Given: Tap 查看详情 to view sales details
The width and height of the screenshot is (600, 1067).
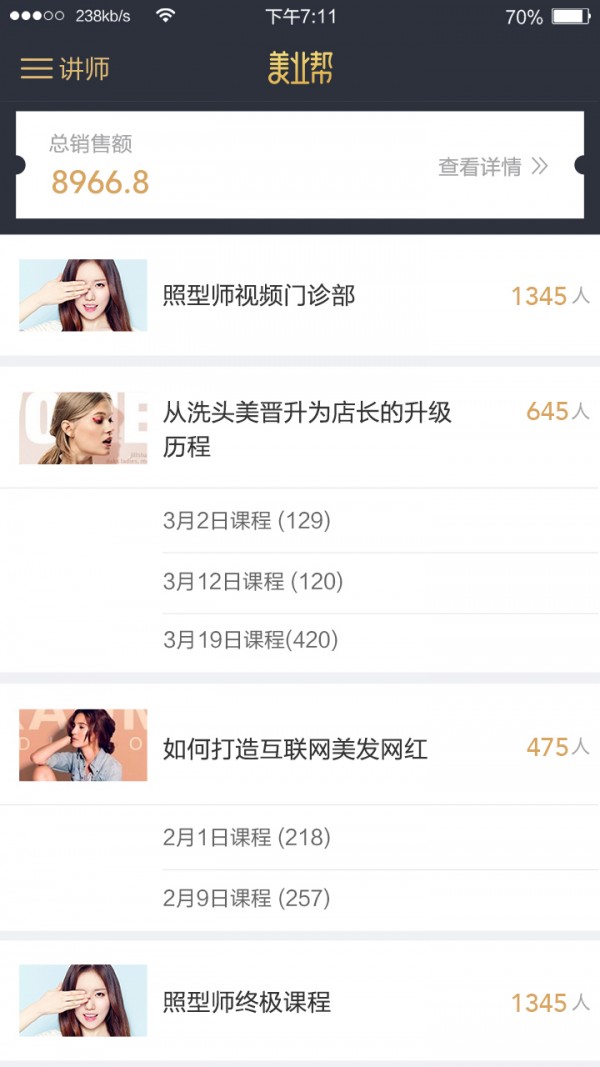Looking at the screenshot, I should [492, 167].
